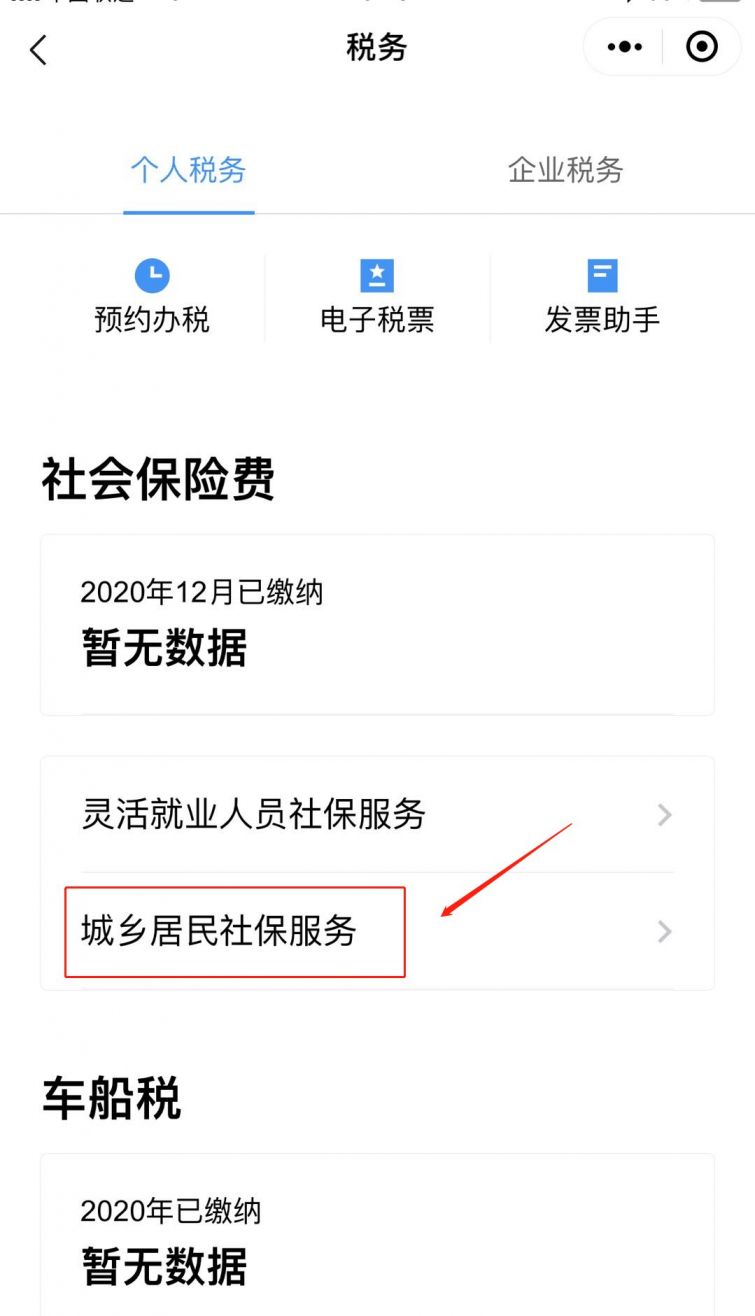View 车船税 2020年已缴纳 card
755x1316 pixels.
pos(377,1236)
